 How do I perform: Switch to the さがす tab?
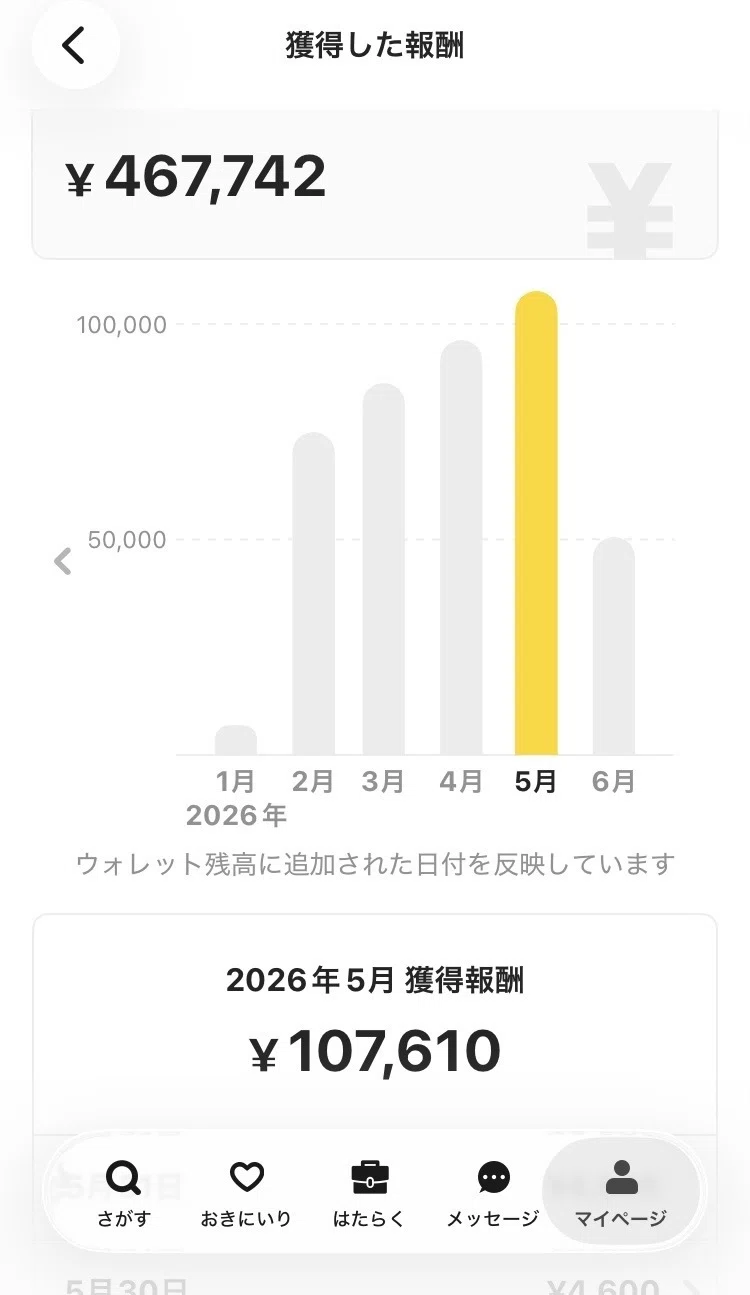click(123, 1194)
